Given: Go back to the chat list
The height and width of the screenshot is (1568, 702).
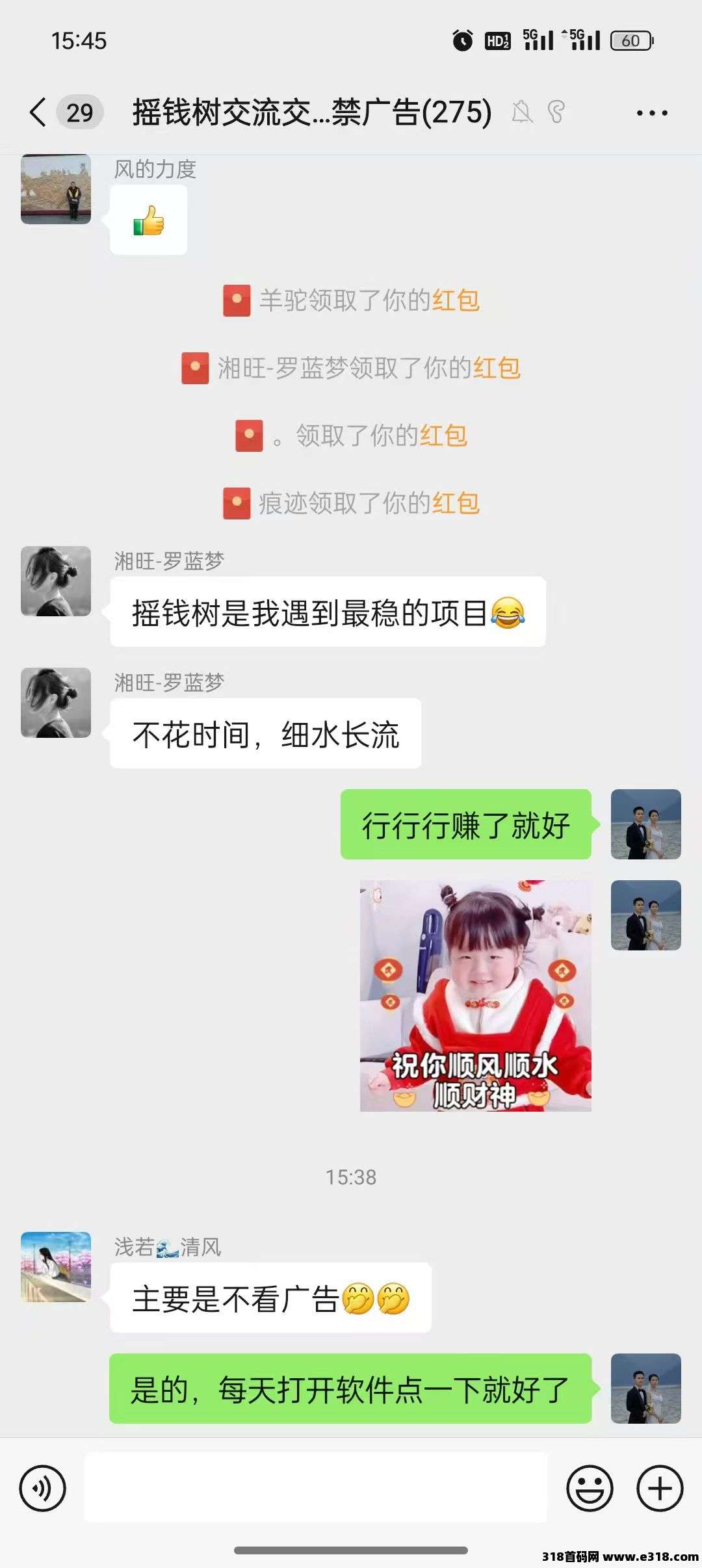Looking at the screenshot, I should click(39, 112).
